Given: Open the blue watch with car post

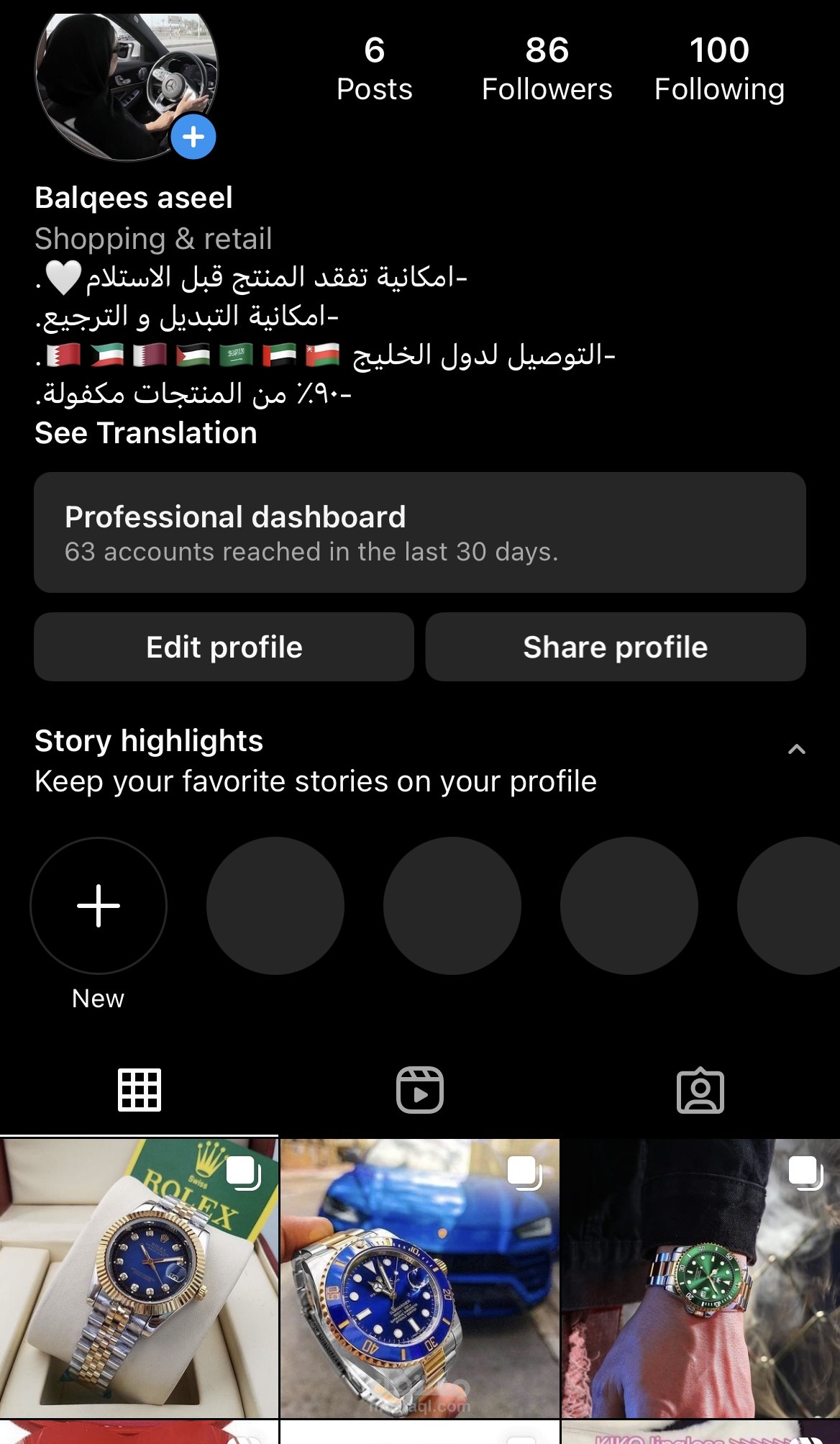Looking at the screenshot, I should pos(419,1278).
